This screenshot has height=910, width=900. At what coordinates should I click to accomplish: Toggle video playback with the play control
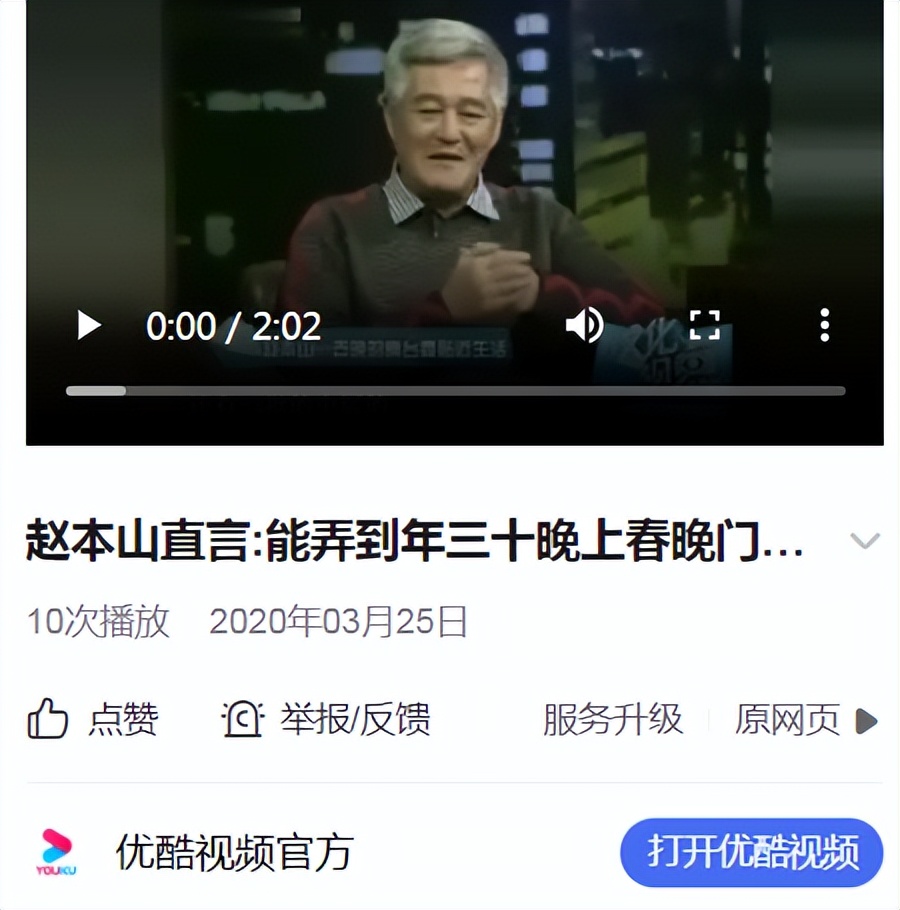89,326
